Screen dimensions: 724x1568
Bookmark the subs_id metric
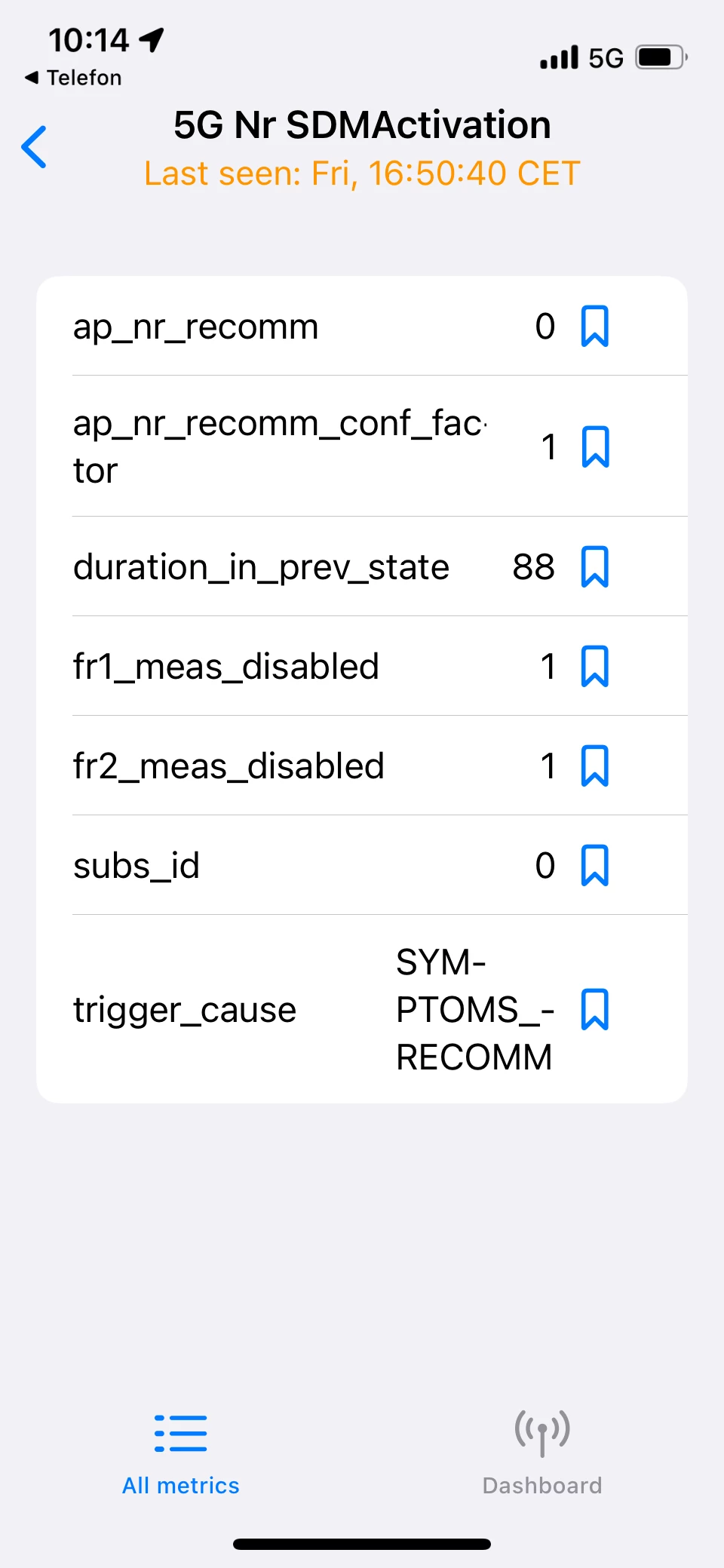pyautogui.click(x=594, y=865)
